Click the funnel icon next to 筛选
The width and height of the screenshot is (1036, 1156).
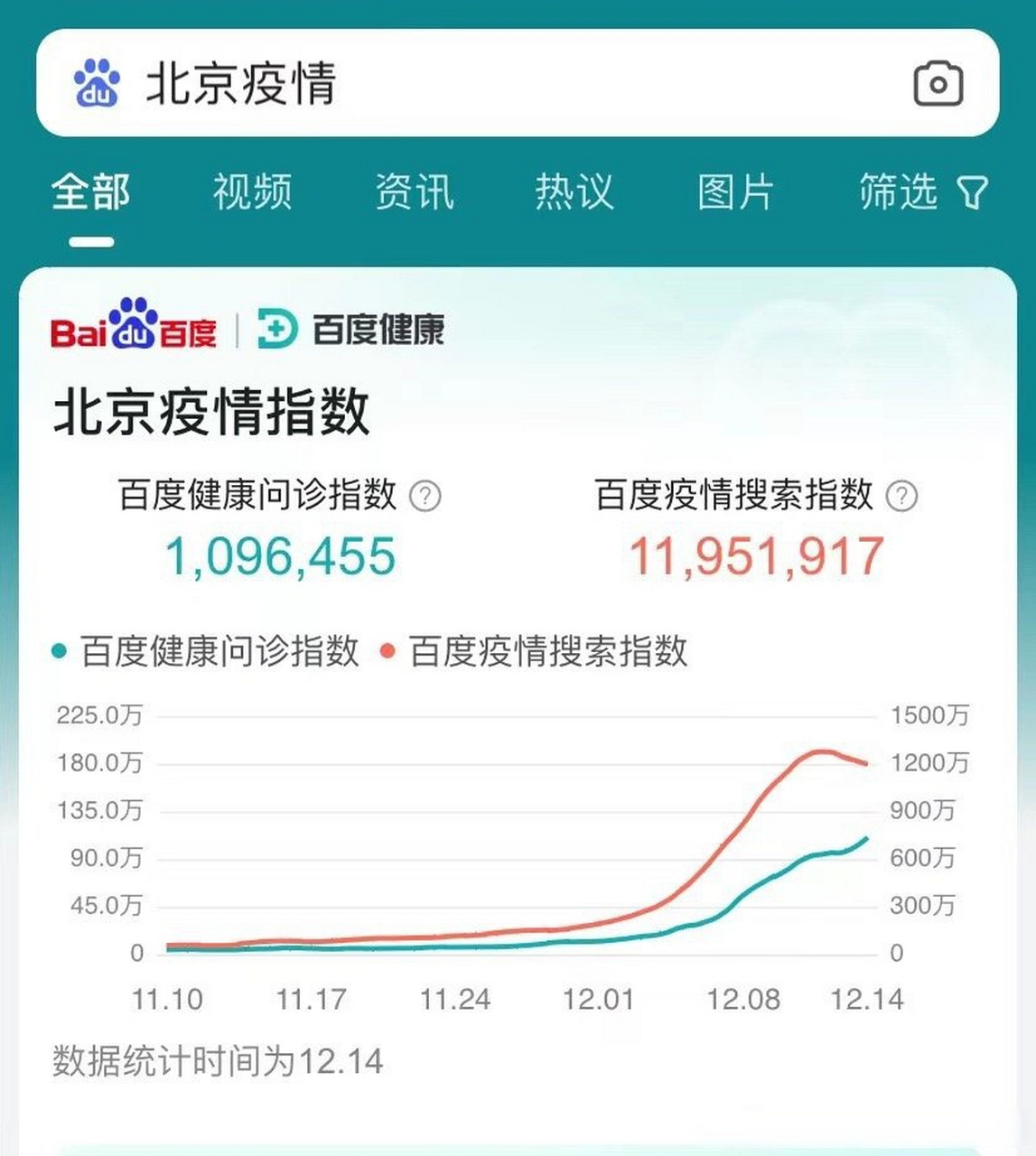click(973, 191)
